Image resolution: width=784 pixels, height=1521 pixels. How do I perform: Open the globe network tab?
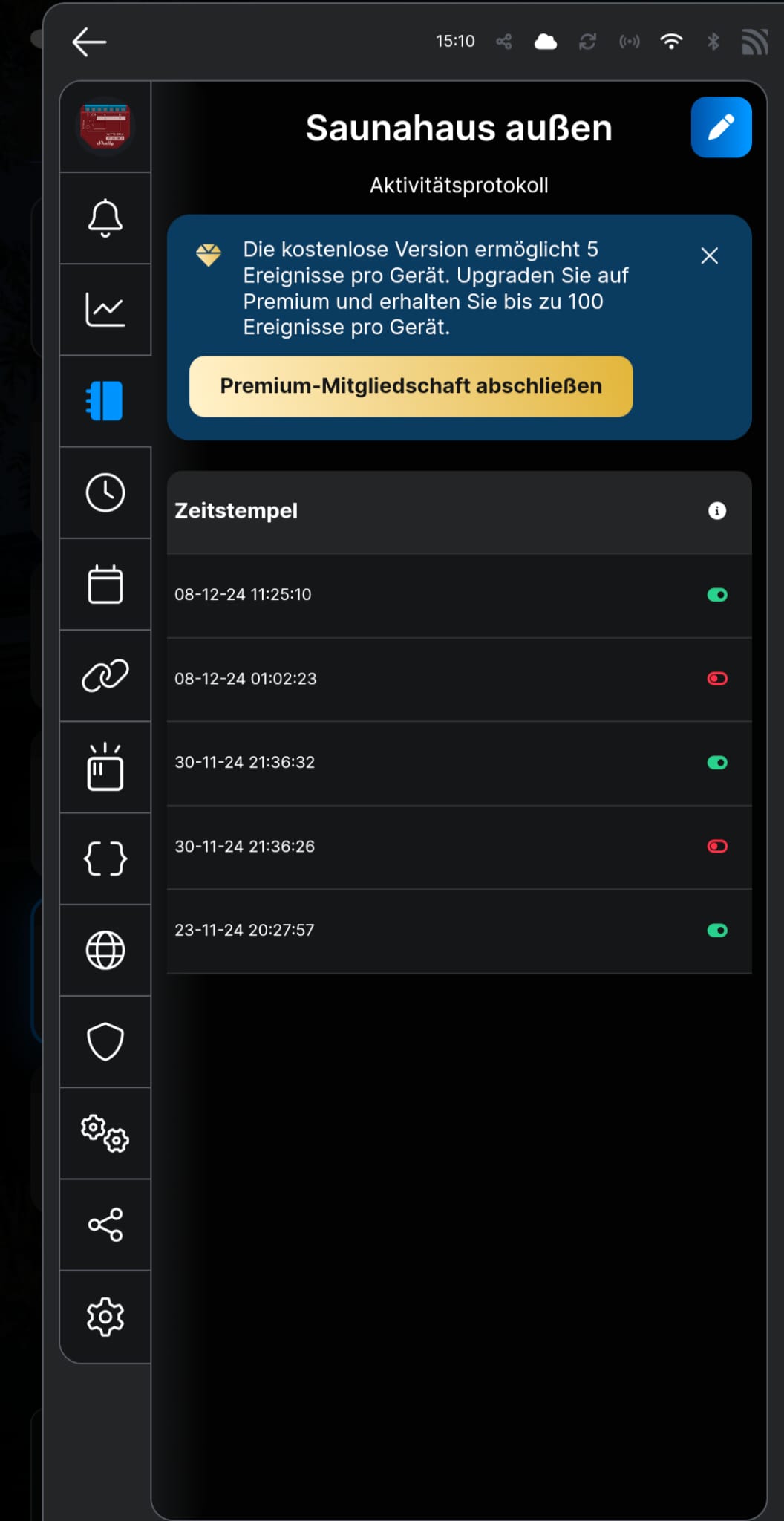(x=105, y=951)
